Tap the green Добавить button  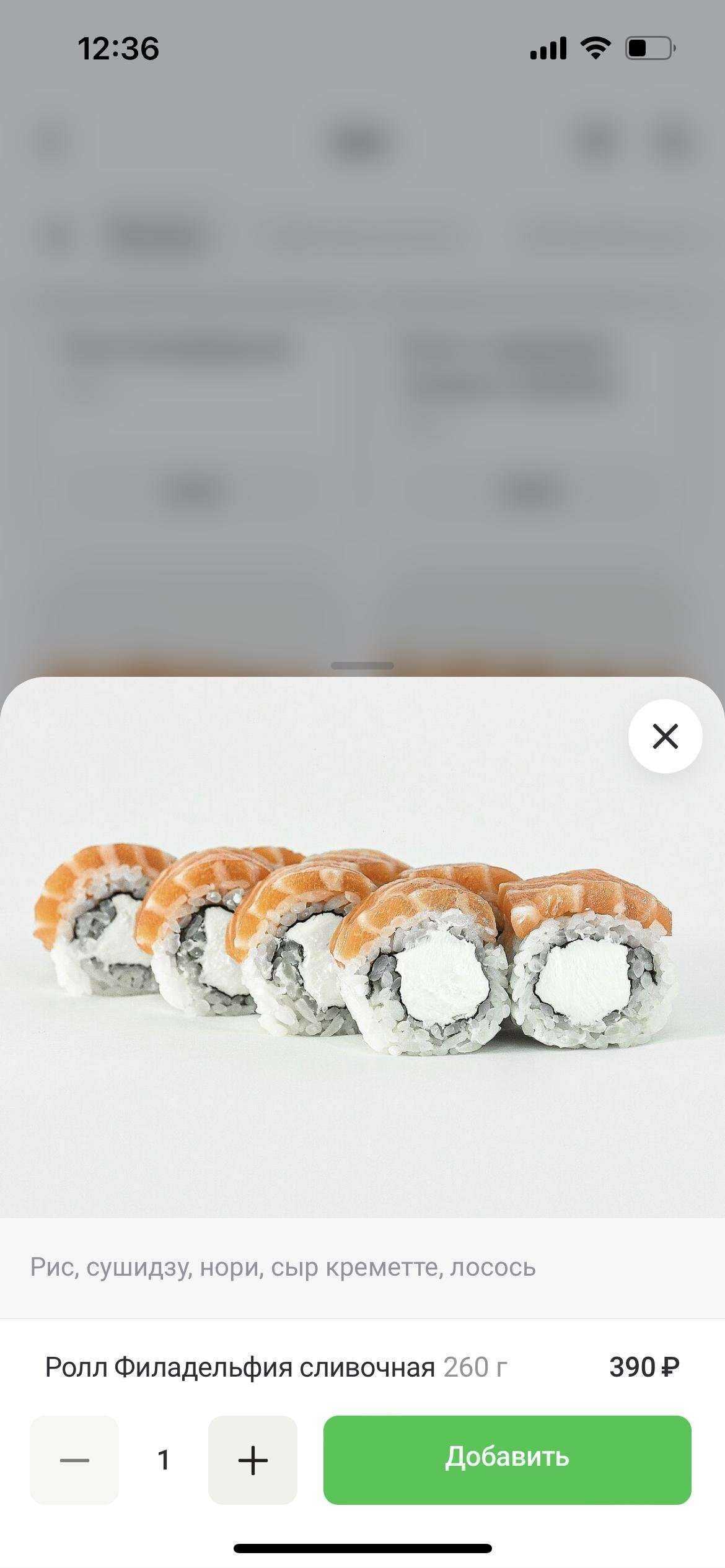pyautogui.click(x=507, y=1460)
